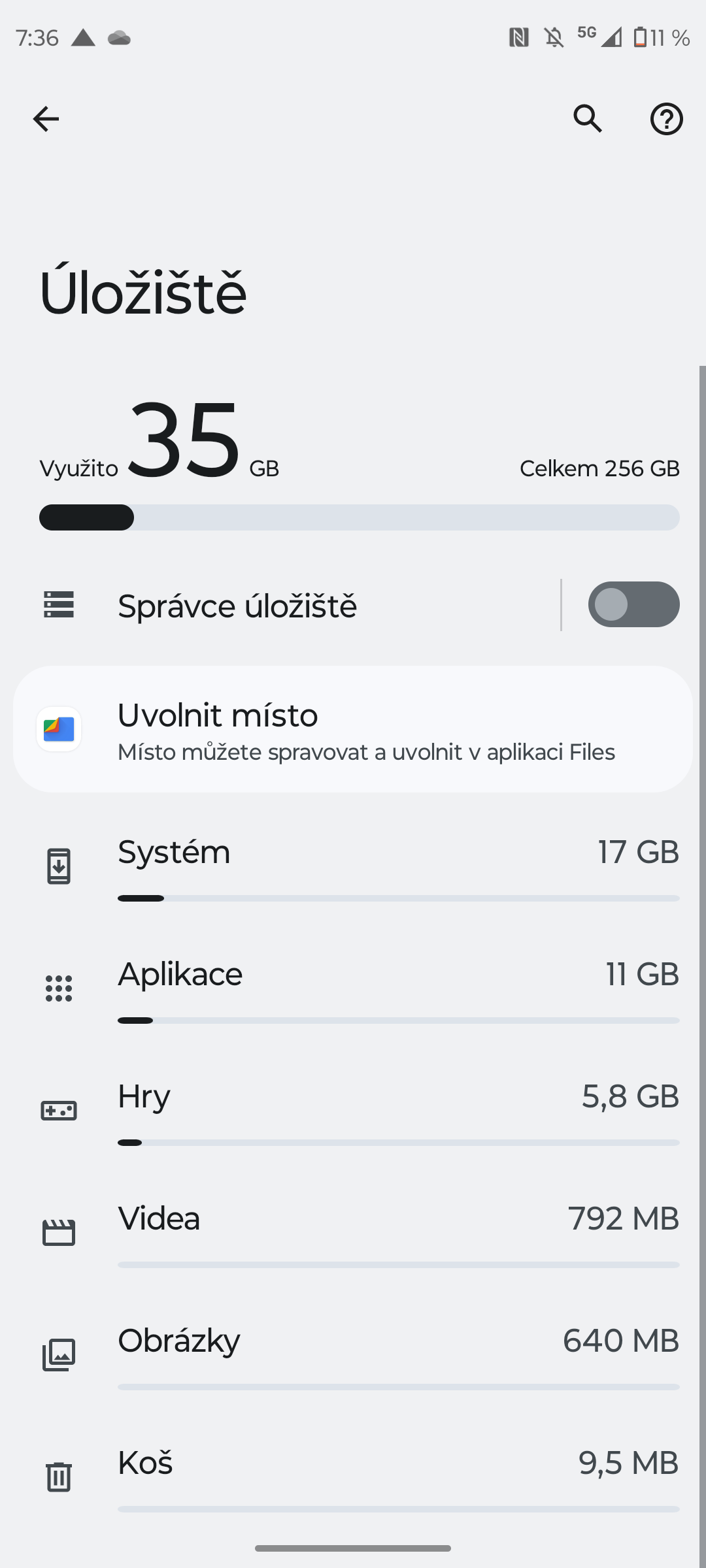Image resolution: width=706 pixels, height=1568 pixels.
Task: Tap the battery indicator in status bar
Action: coord(643,37)
